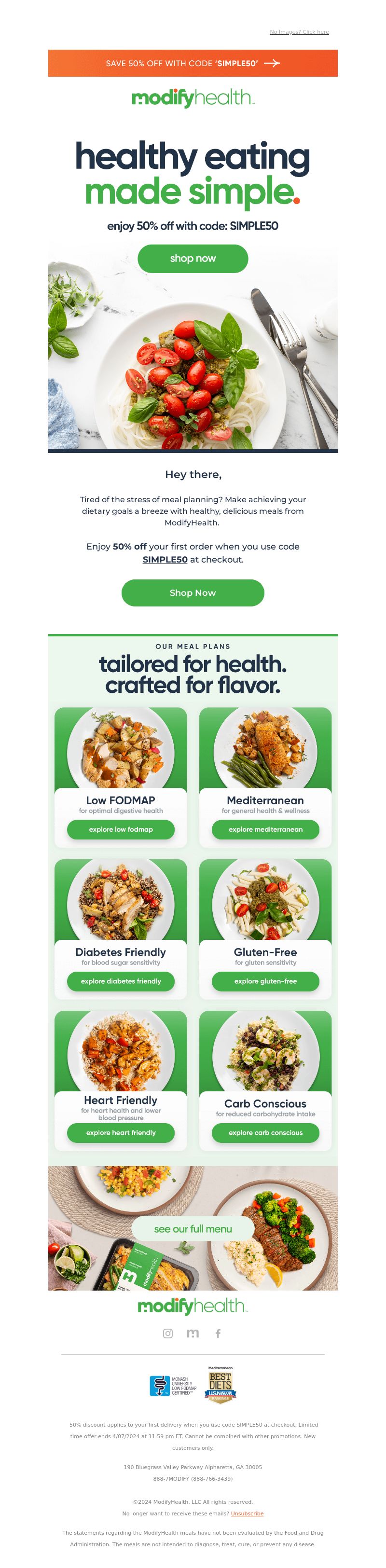Image resolution: width=386 pixels, height=1568 pixels.
Task: Explore the Low FODMAP meal plan
Action: point(121,829)
